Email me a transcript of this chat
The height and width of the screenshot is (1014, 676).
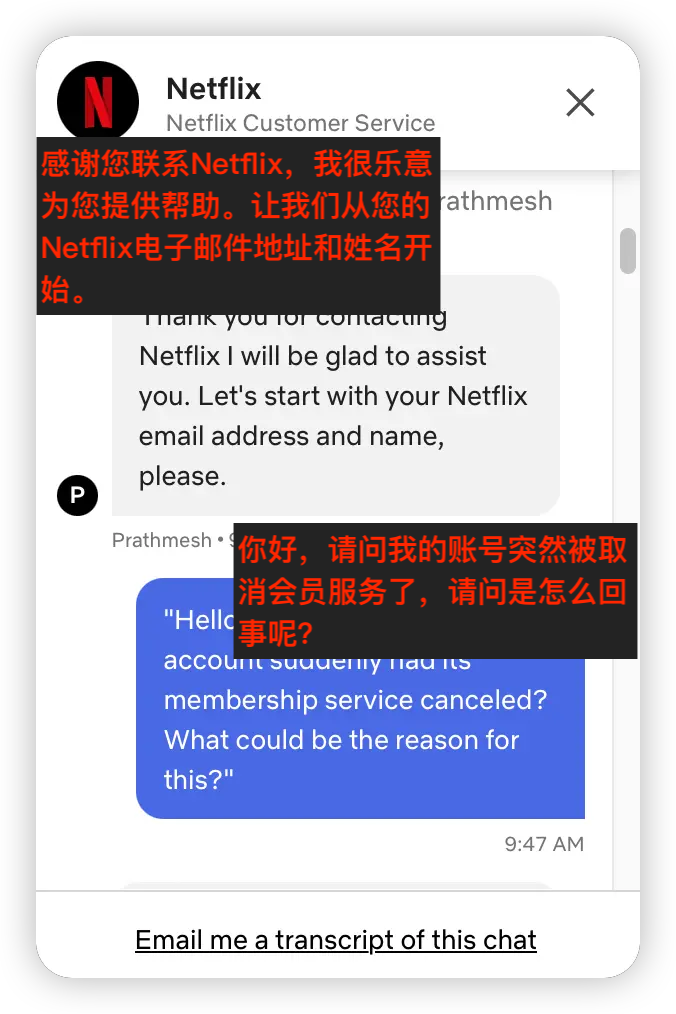336,940
